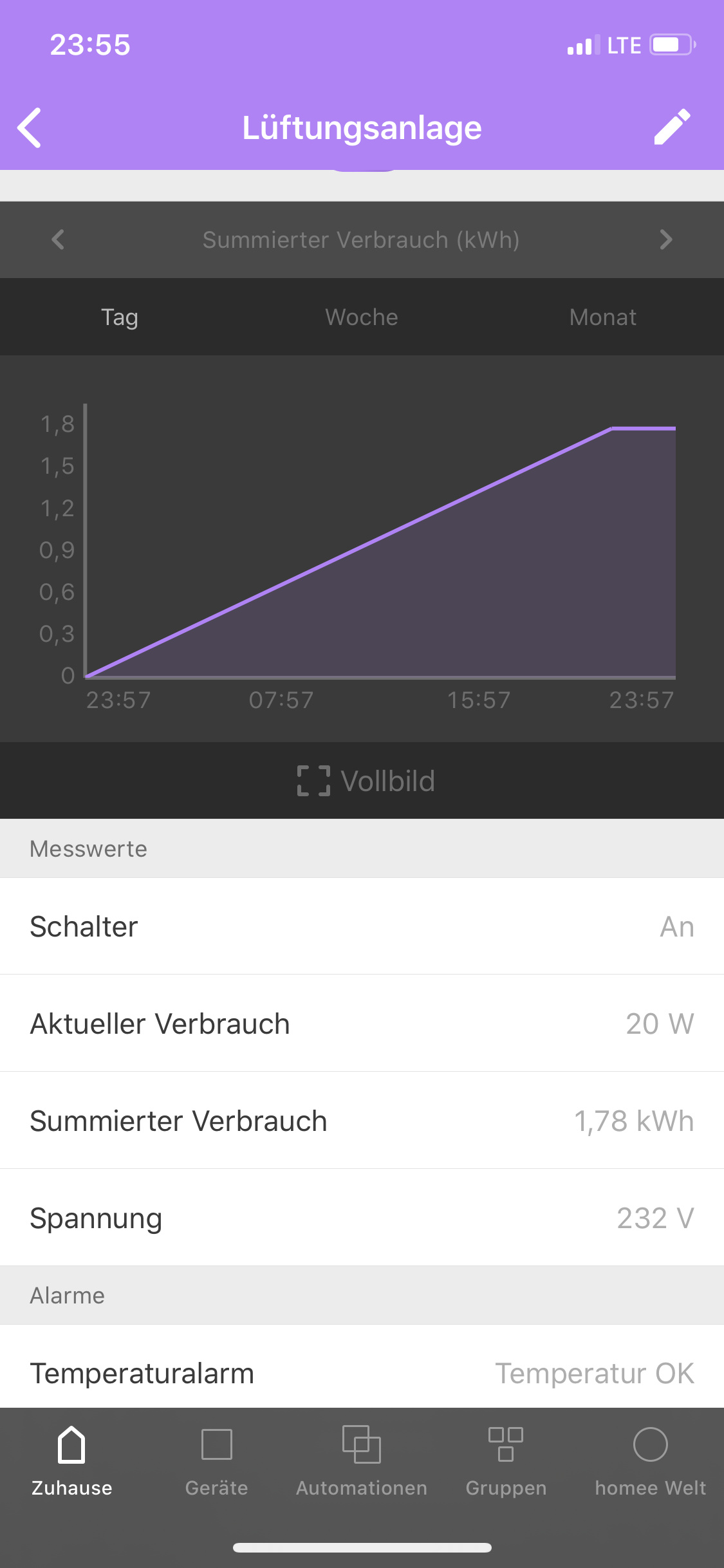Image resolution: width=724 pixels, height=1568 pixels.
Task: Show next chart metric
Action: click(666, 239)
